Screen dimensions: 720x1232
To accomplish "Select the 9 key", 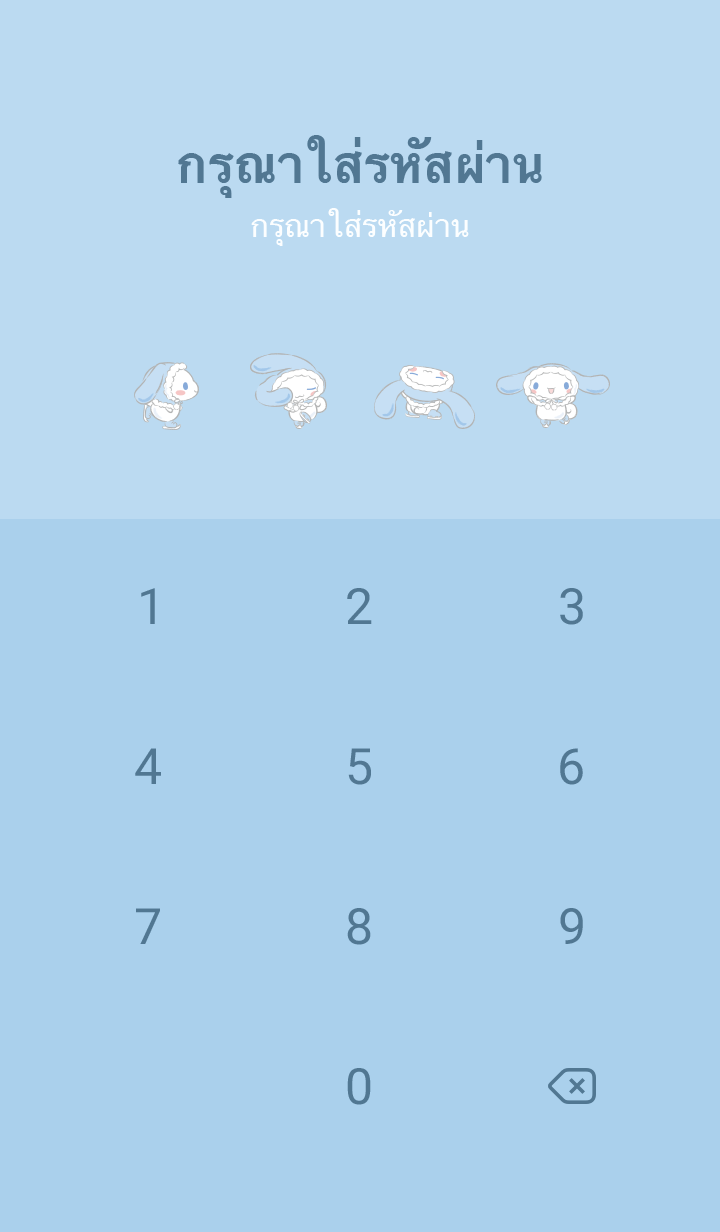I will pos(571,927).
